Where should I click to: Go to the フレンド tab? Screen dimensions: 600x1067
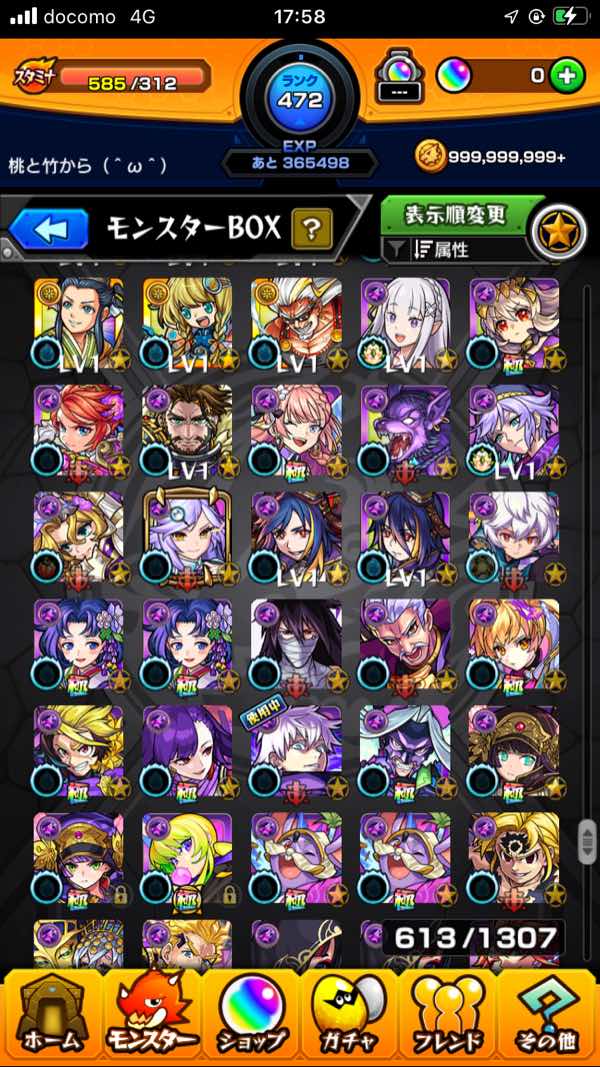tap(450, 1015)
